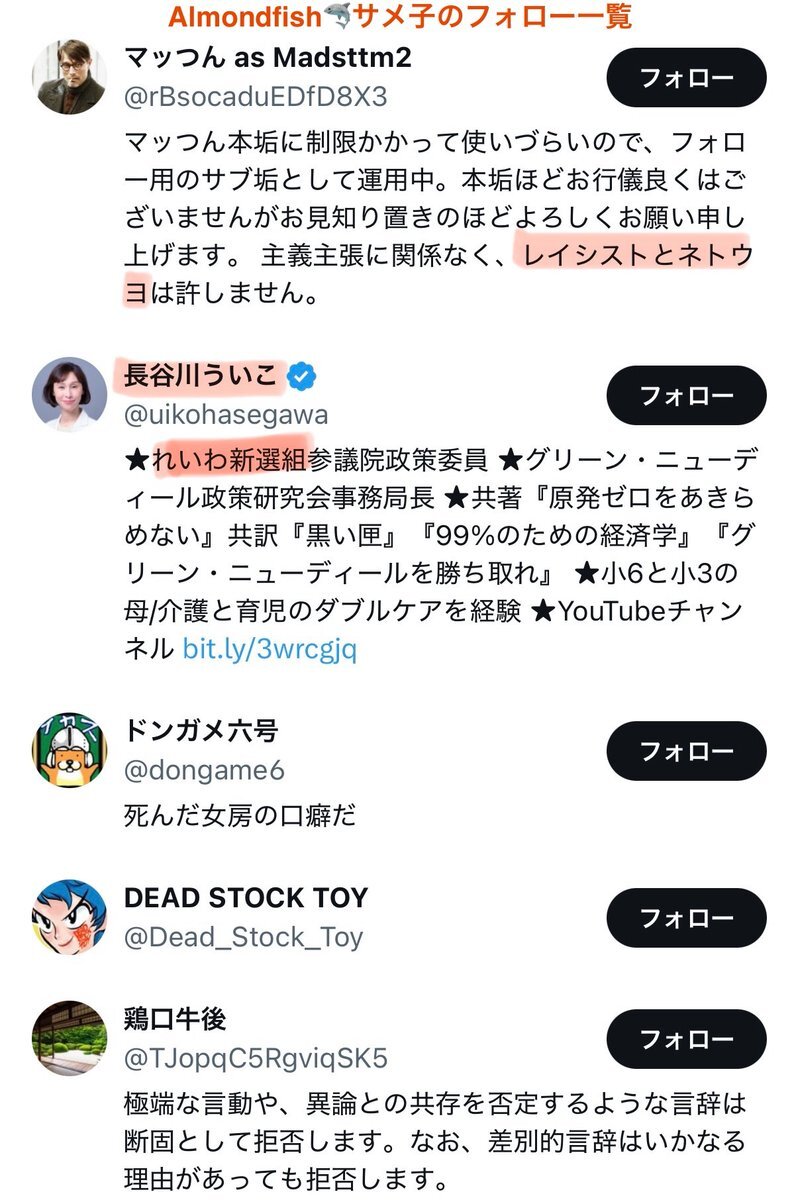Image resolution: width=798 pixels, height=1200 pixels.
Task: Open the bit.ly/3wrcgjq link
Action: coord(269,649)
